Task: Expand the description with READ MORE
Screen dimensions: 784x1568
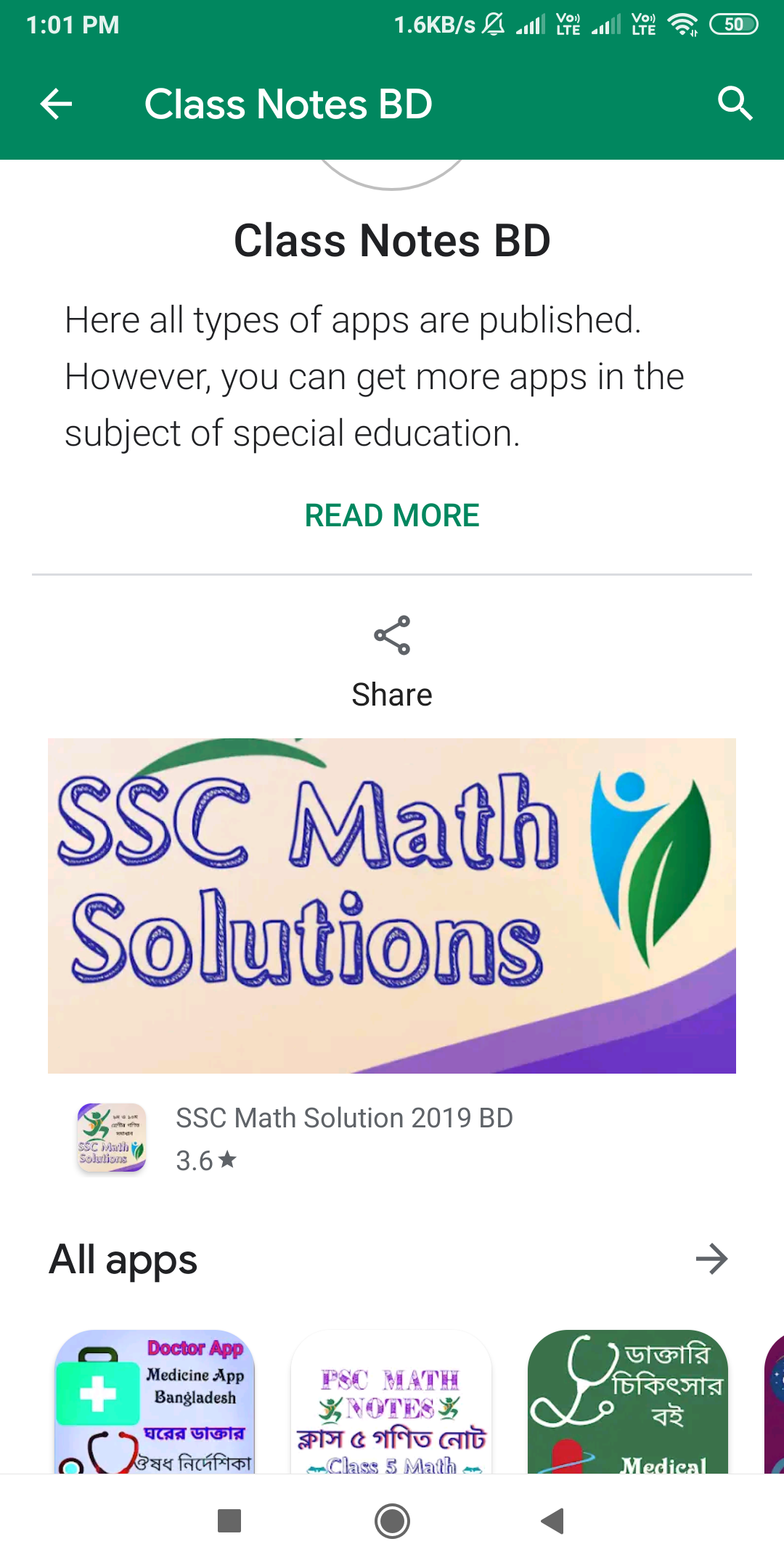Action: (392, 515)
